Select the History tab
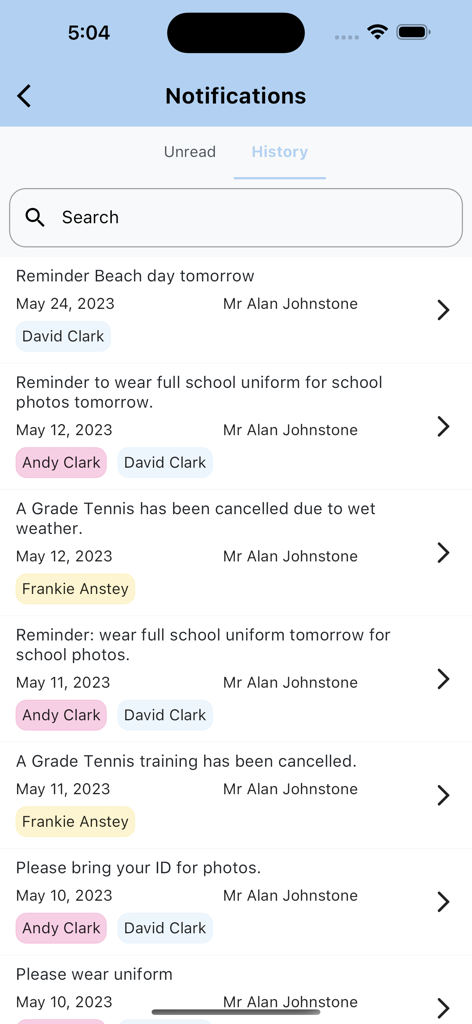This screenshot has height=1024, width=472. point(279,152)
